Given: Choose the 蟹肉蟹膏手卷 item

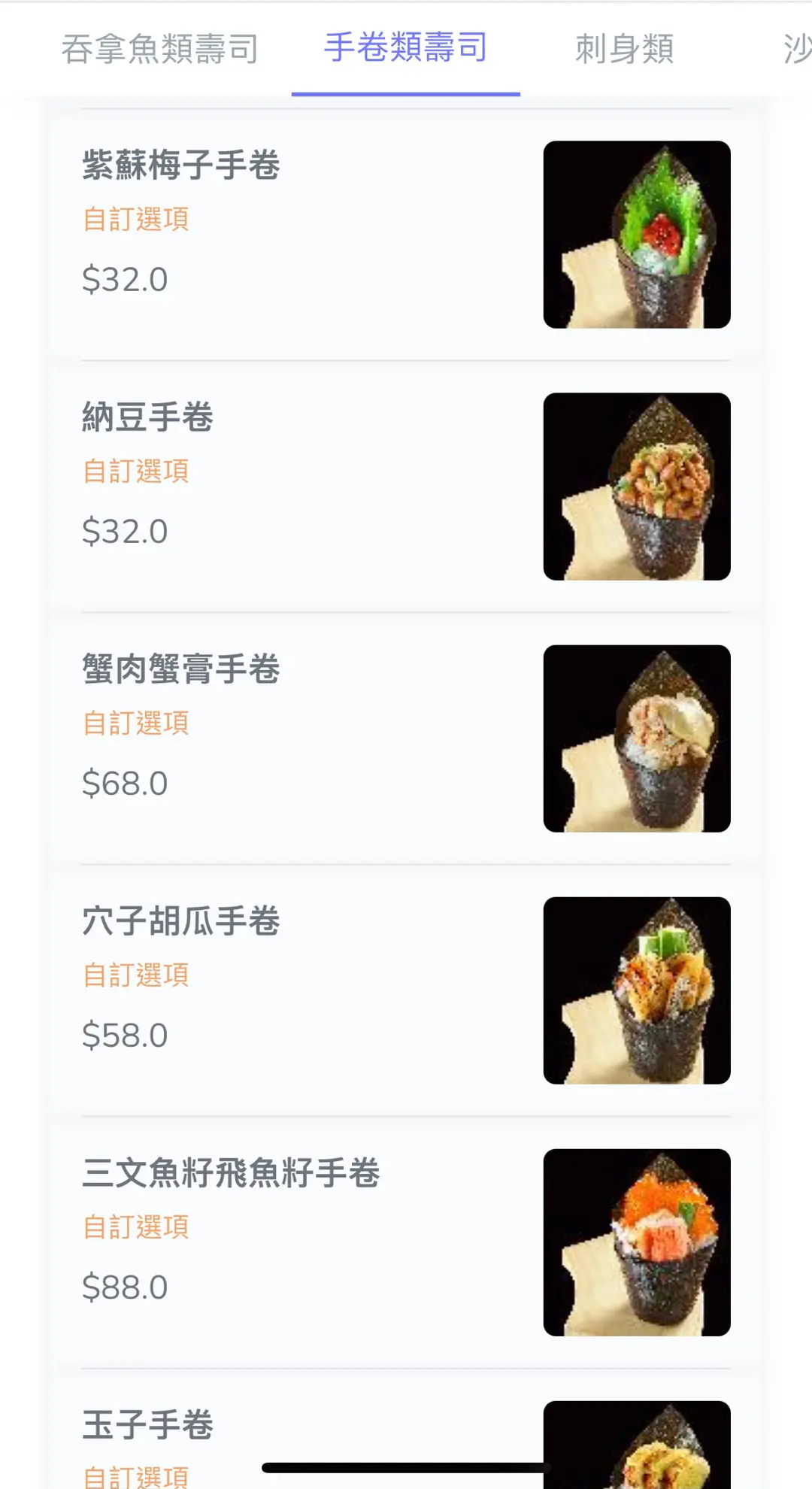Looking at the screenshot, I should click(x=180, y=669).
